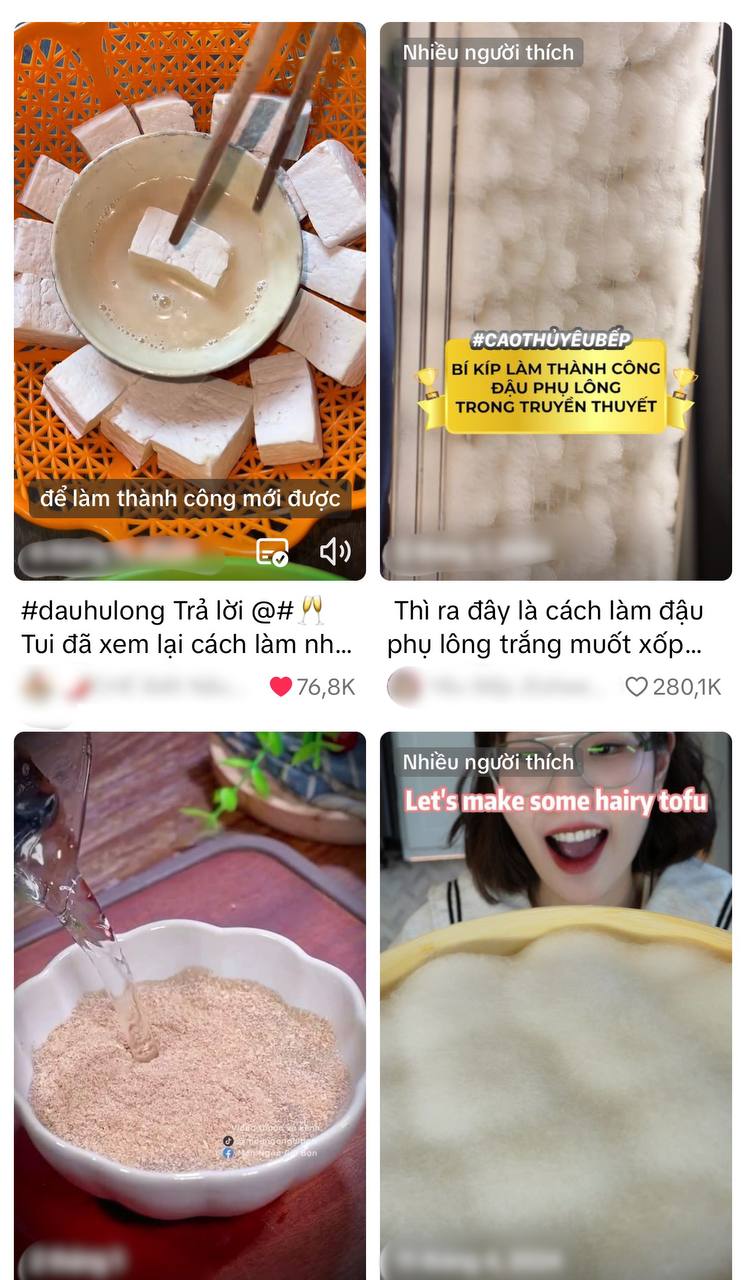Screen dimensions: 746x1280
Task: Open the video pouring water into powder
Action: (189, 1000)
